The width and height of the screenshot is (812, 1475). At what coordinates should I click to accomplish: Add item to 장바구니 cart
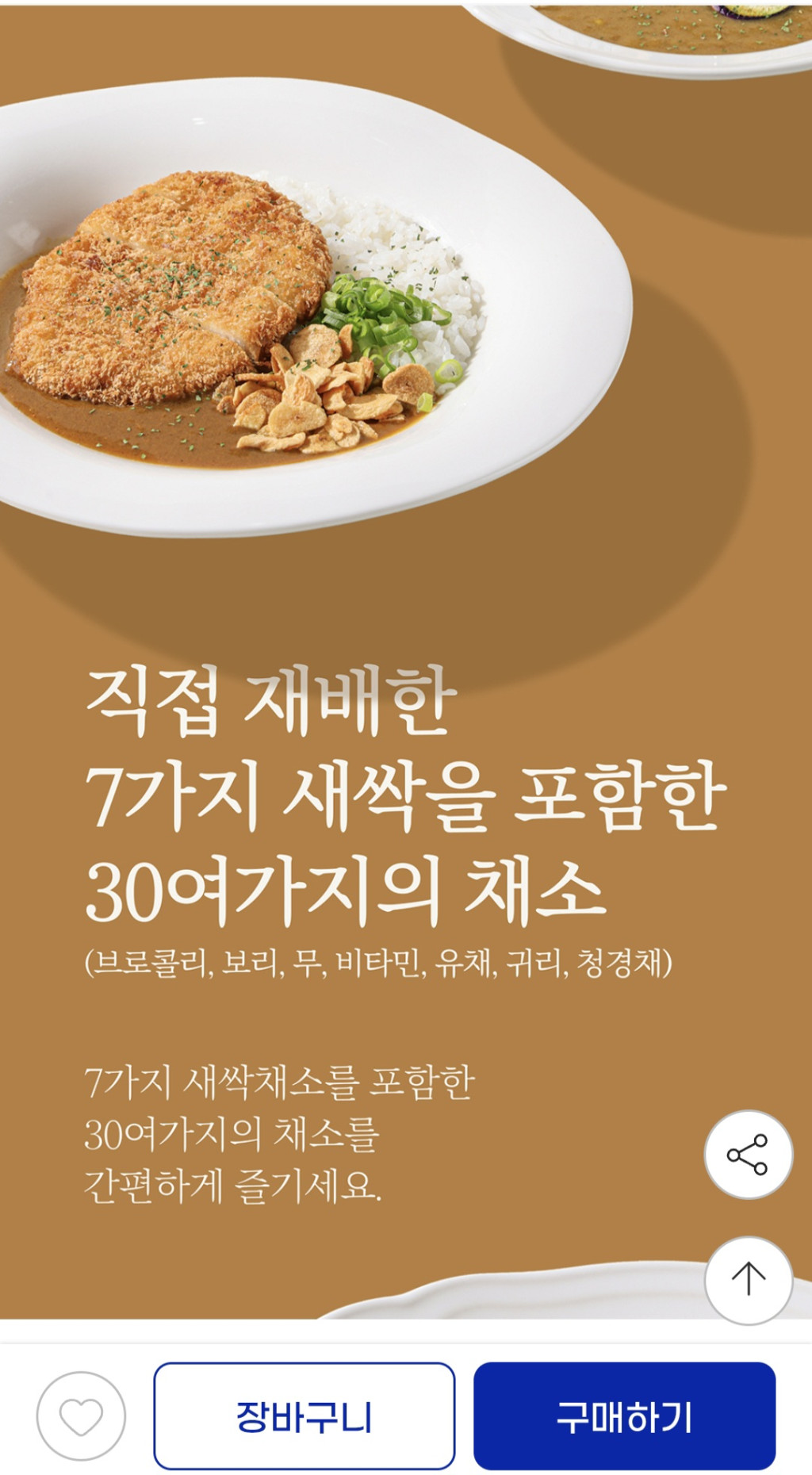point(304,1416)
